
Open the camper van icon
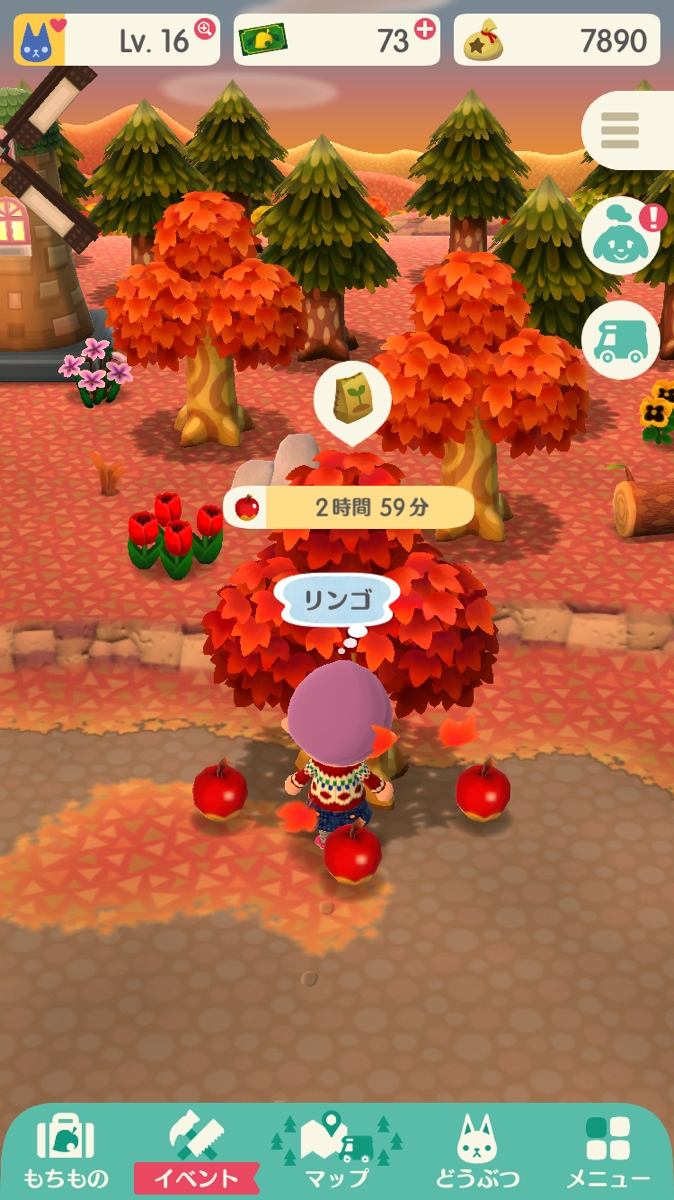(x=620, y=340)
